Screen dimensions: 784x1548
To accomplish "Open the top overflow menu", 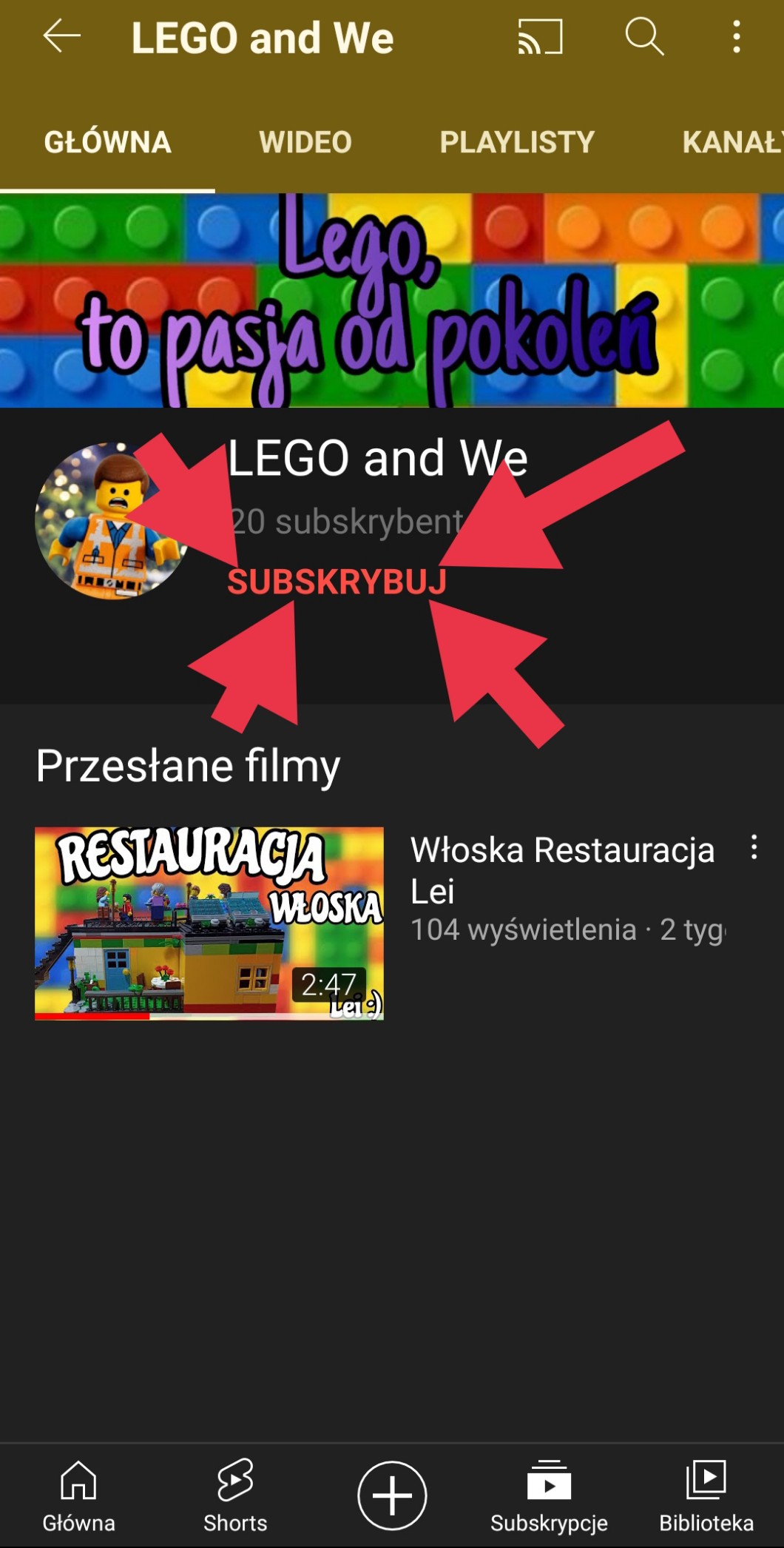I will click(736, 36).
